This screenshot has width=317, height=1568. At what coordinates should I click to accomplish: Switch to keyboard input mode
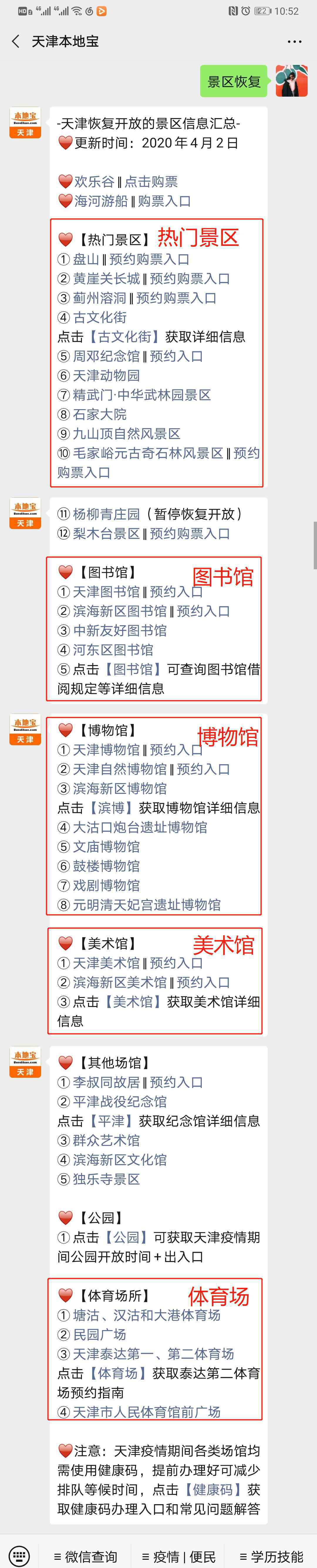[19, 1552]
